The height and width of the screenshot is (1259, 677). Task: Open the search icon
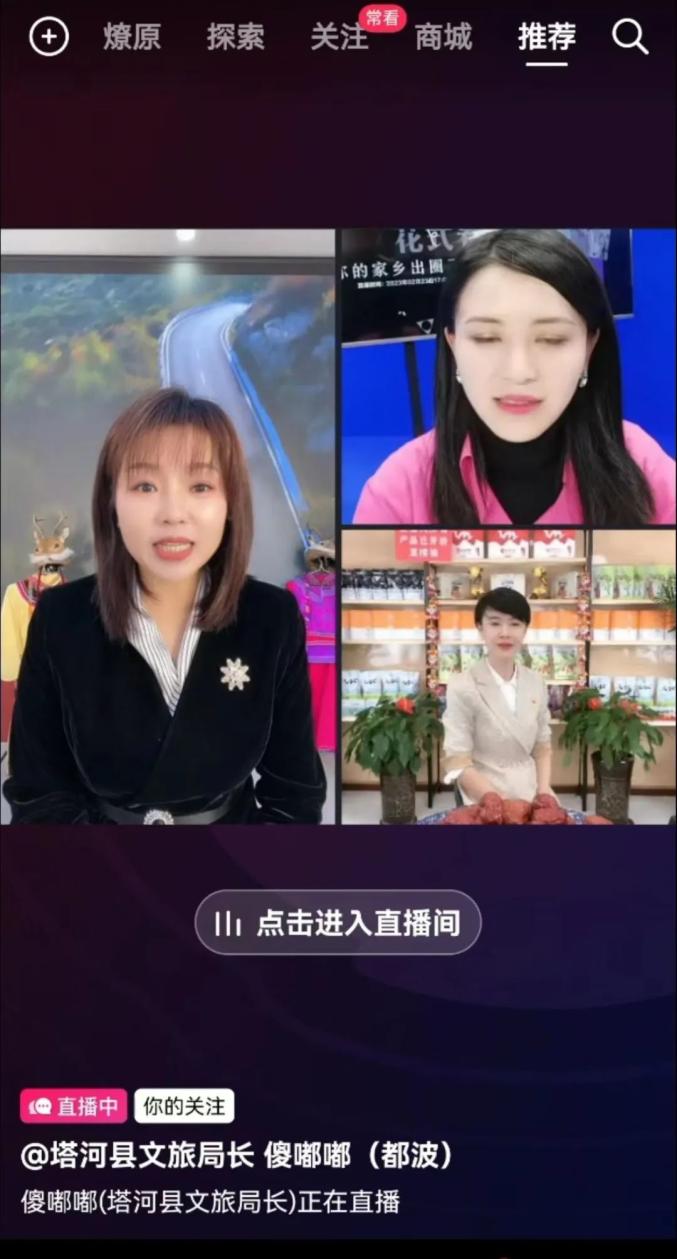[x=630, y=38]
